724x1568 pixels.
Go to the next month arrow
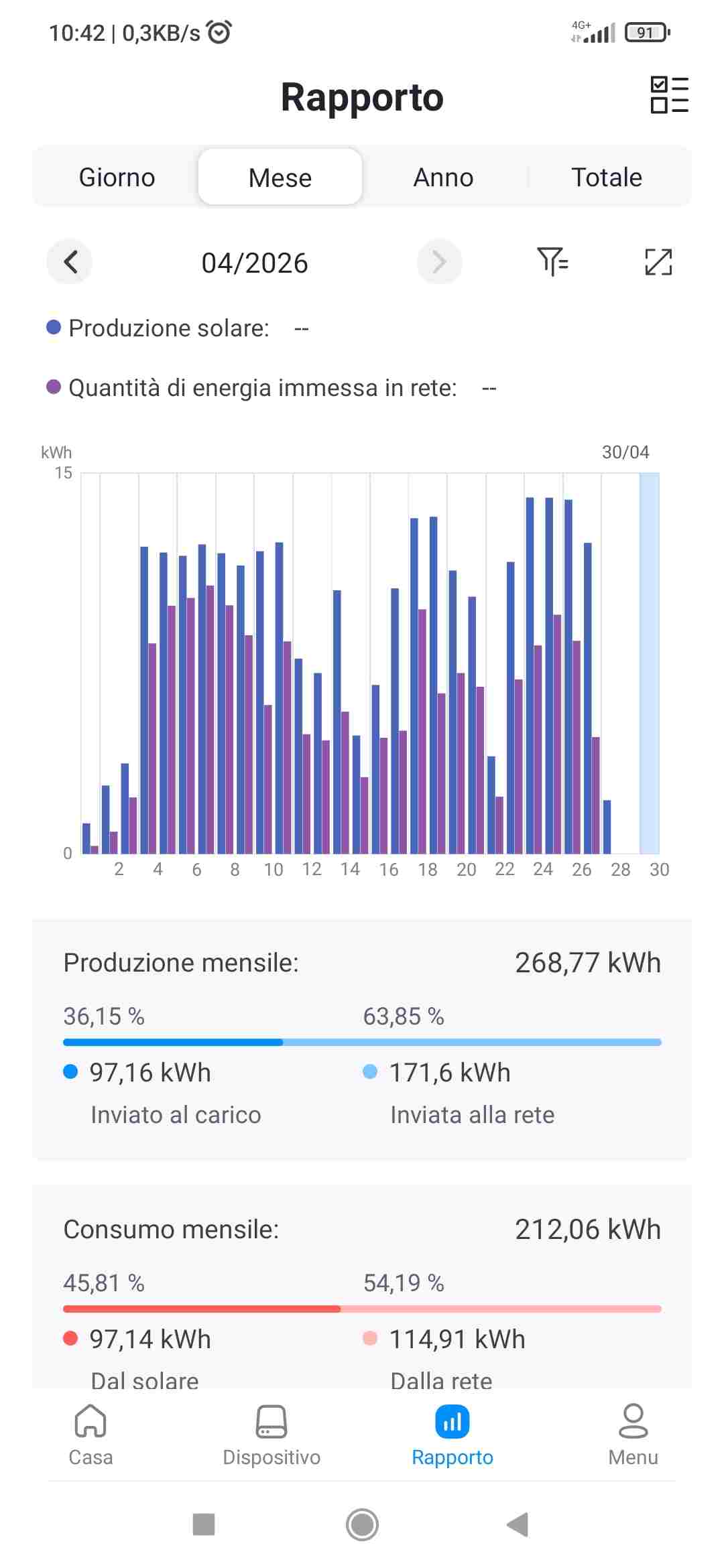(439, 262)
